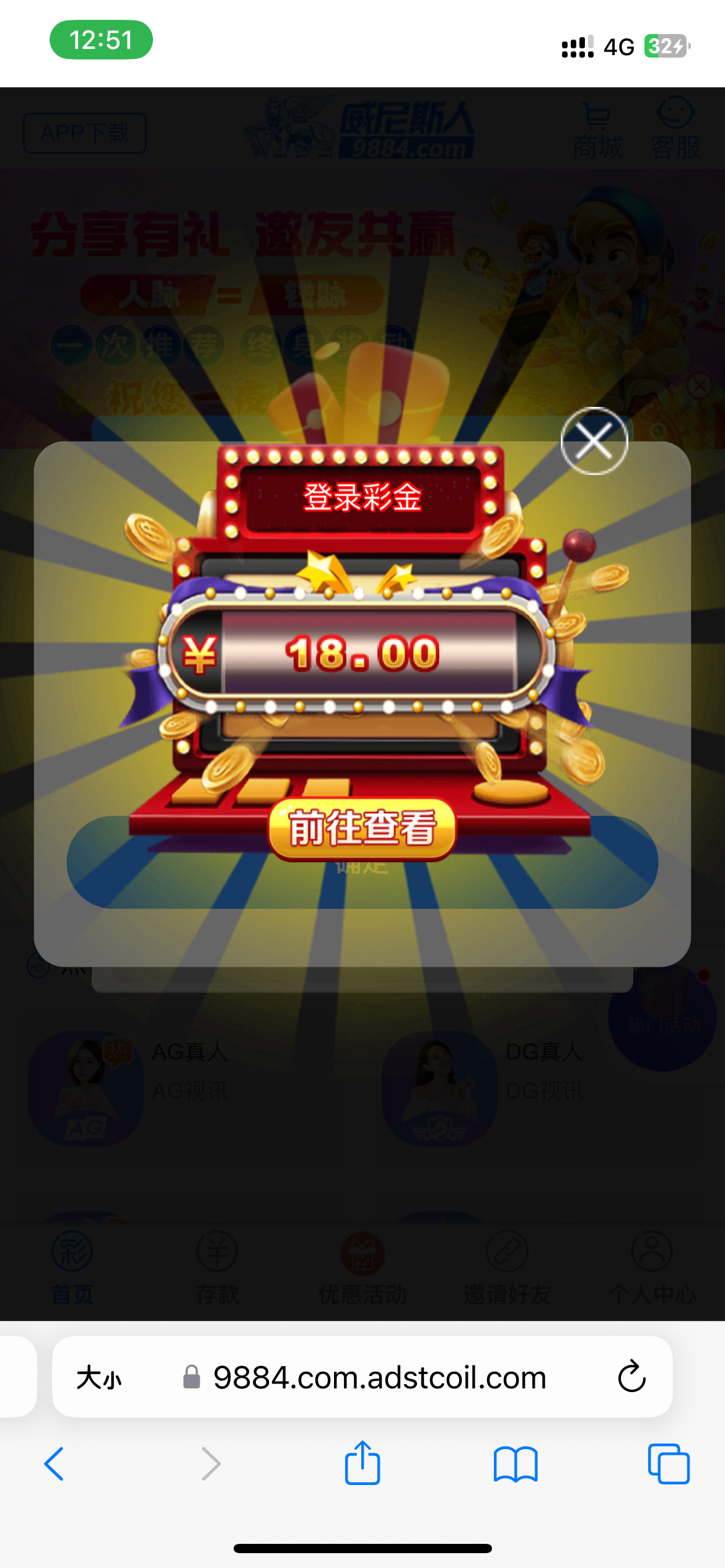Tap the address bar URL
Viewport: 725px width, 1568px height.
[x=379, y=1378]
